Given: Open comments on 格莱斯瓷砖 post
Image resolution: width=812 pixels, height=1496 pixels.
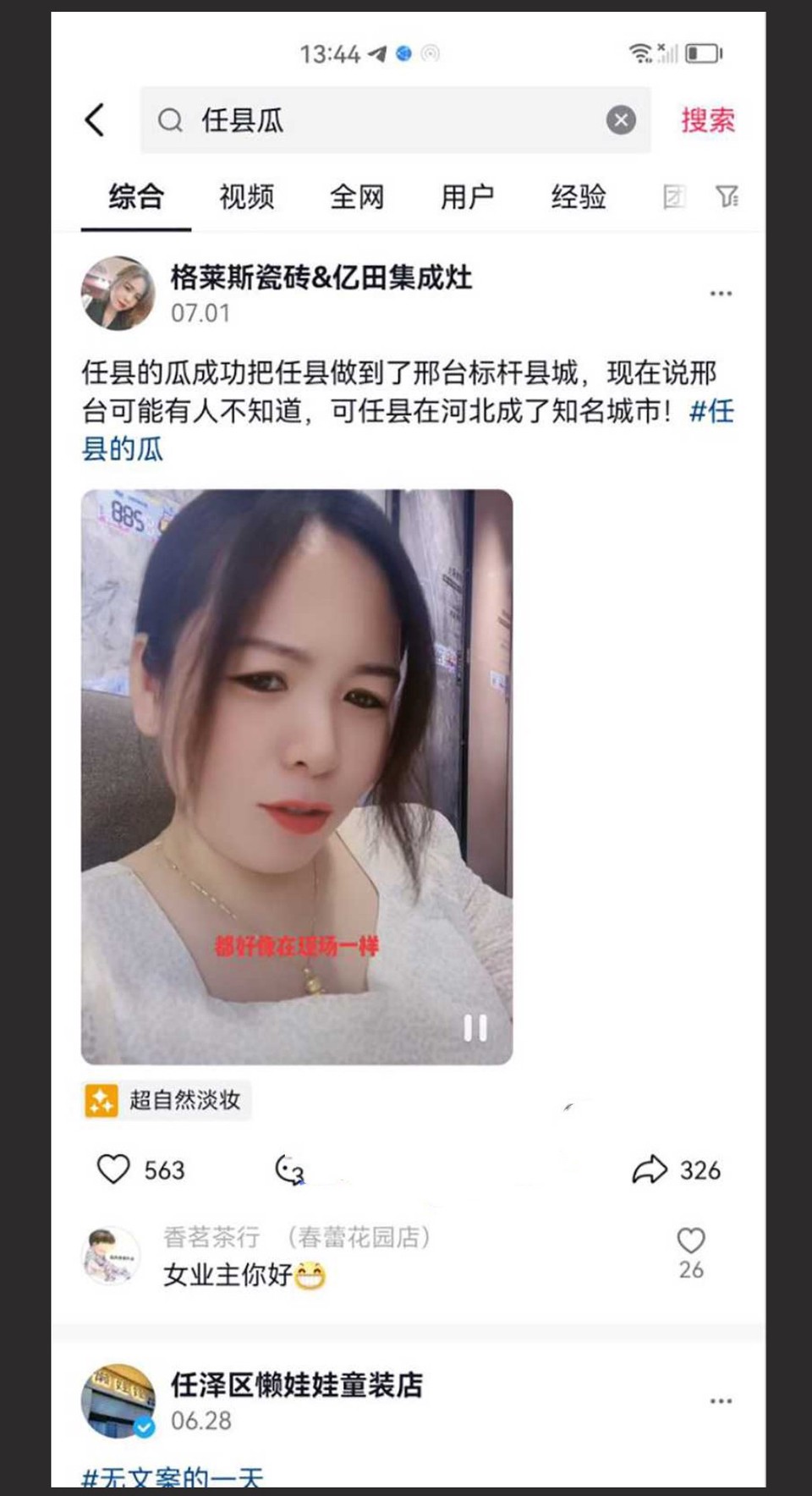Looking at the screenshot, I should click(289, 1170).
